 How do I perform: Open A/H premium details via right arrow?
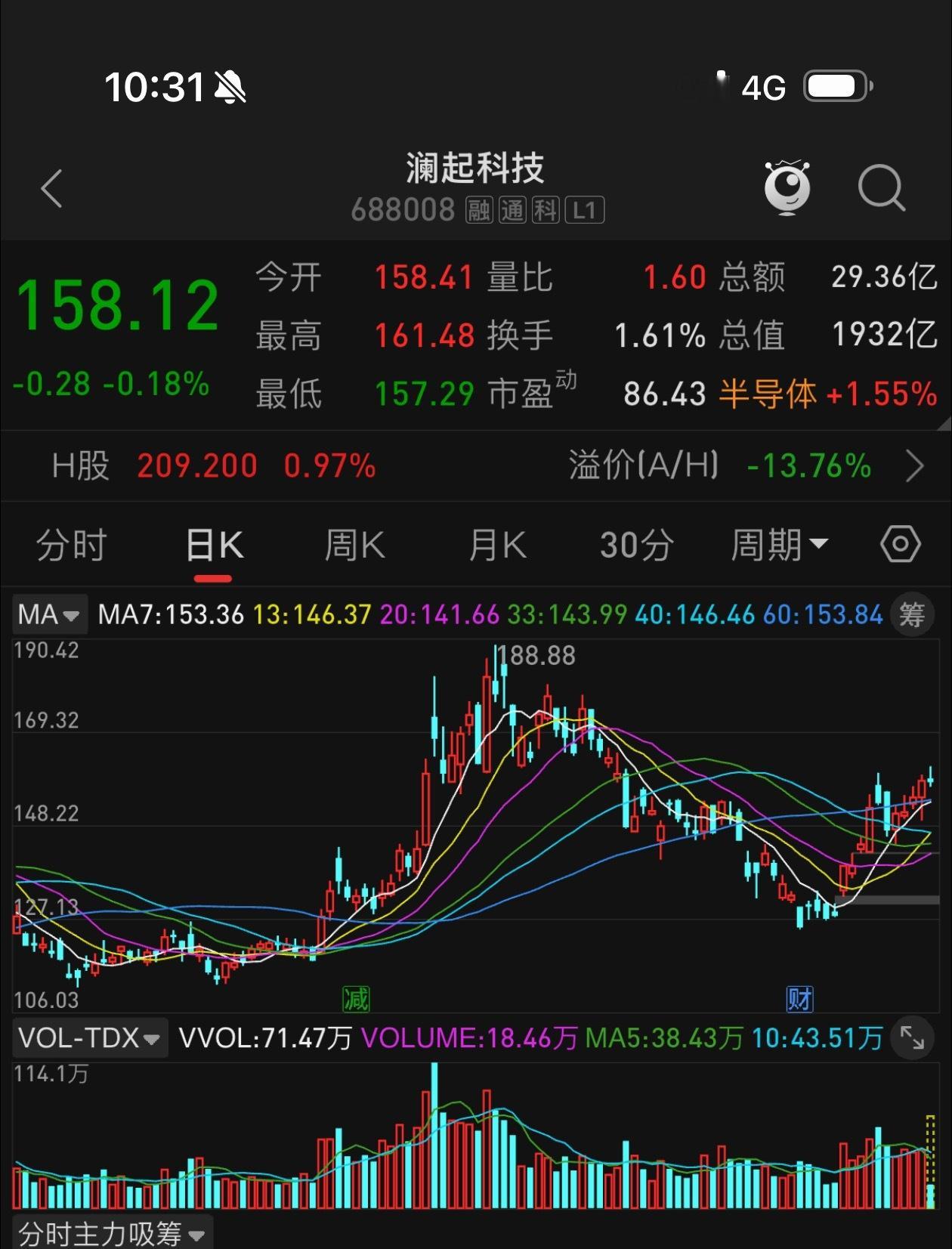916,466
